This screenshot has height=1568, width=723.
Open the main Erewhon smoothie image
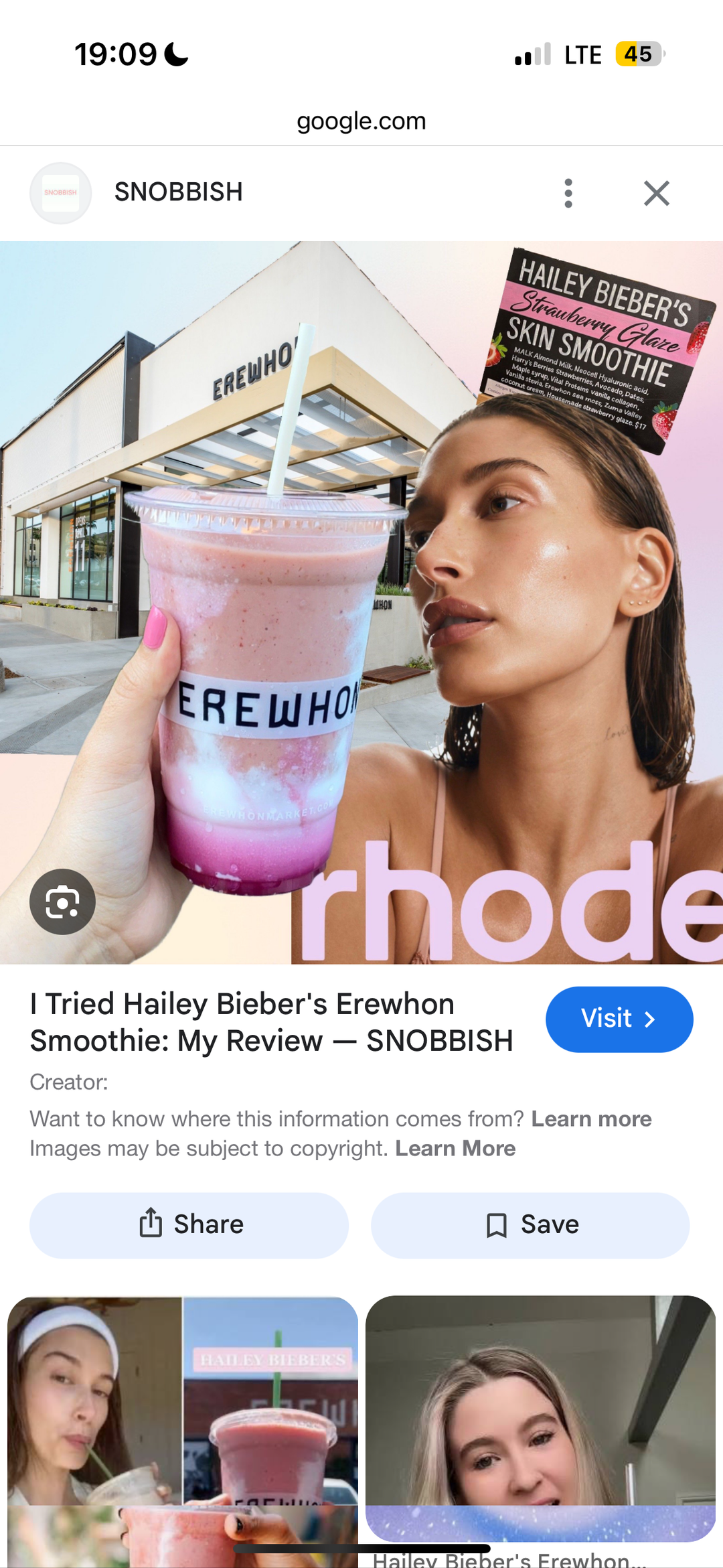[x=361, y=603]
